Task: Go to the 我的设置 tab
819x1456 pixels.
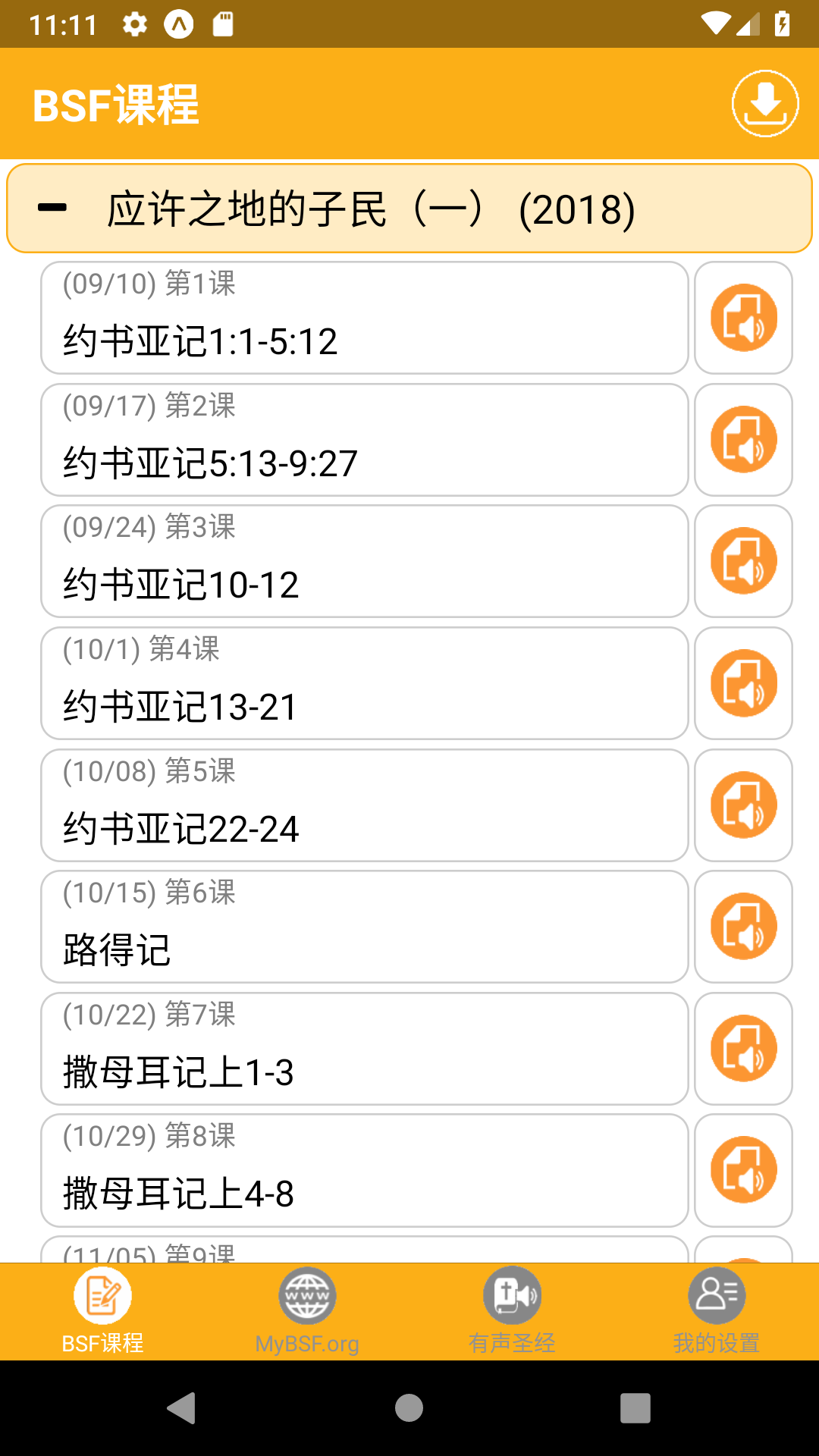Action: click(717, 1311)
